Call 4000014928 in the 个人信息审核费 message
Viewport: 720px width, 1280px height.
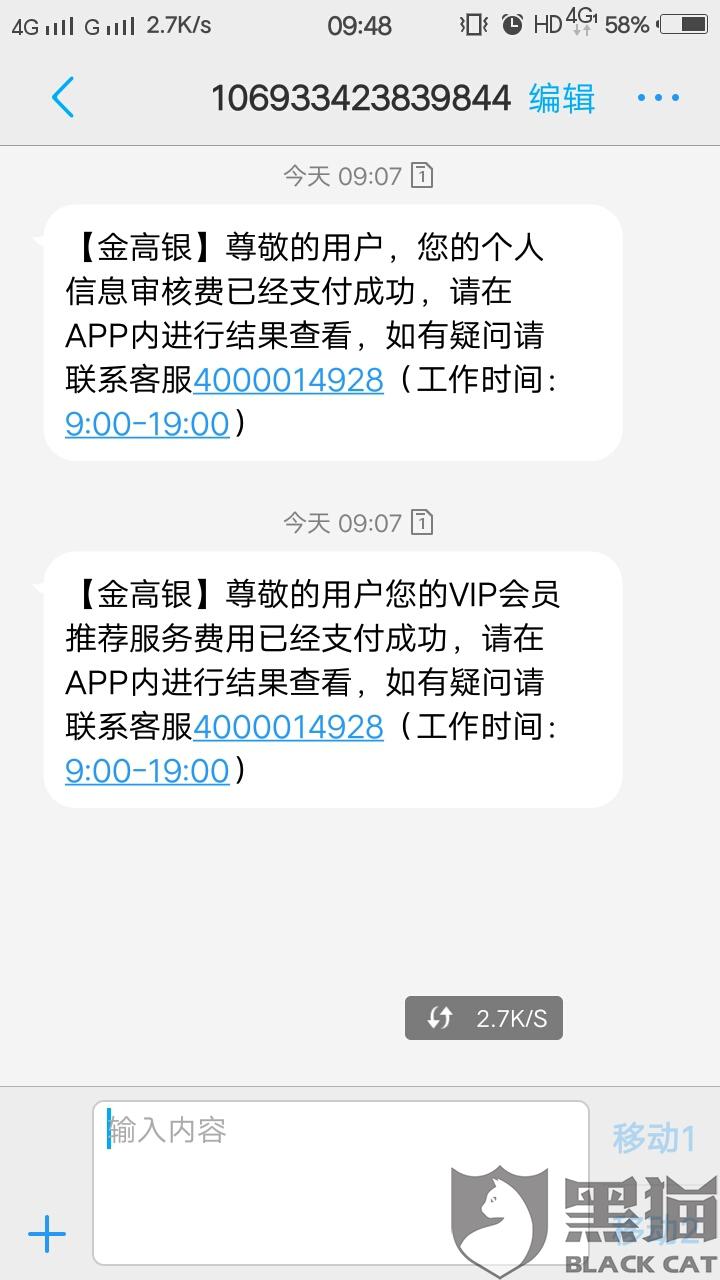point(288,380)
